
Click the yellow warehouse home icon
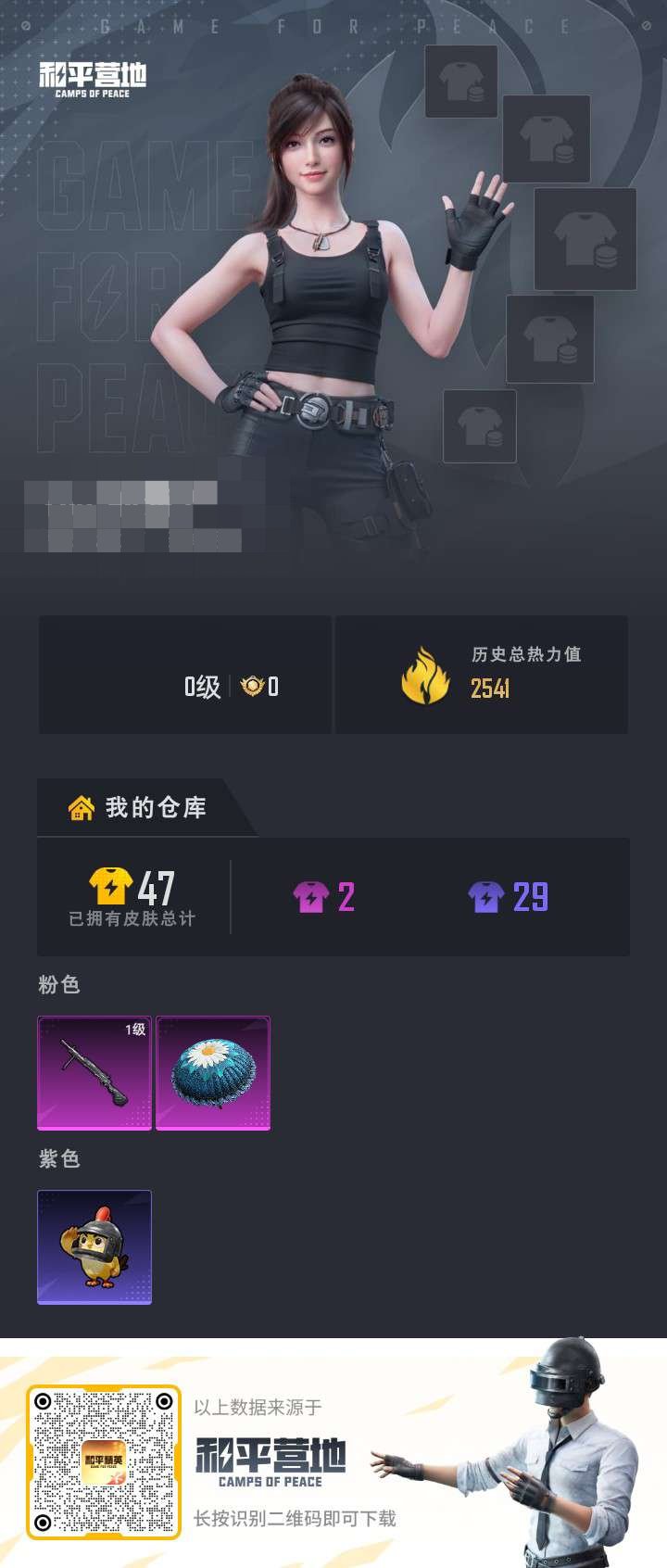tap(81, 807)
